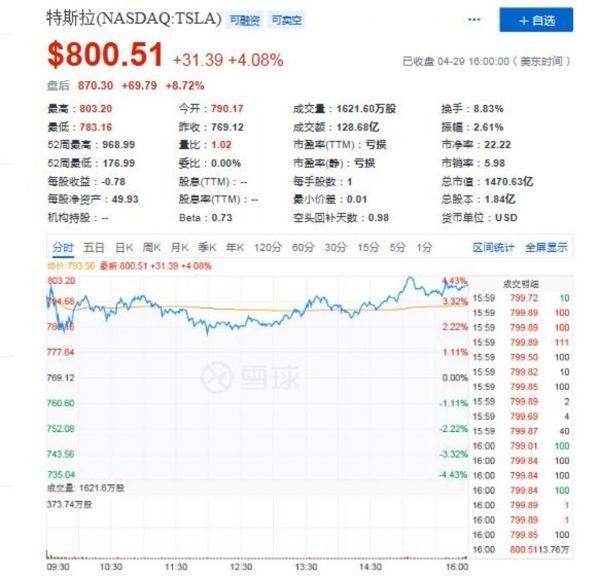Screen dimensions: 600x576
Task: Choose the 1分 chart interval
Action: click(x=425, y=247)
